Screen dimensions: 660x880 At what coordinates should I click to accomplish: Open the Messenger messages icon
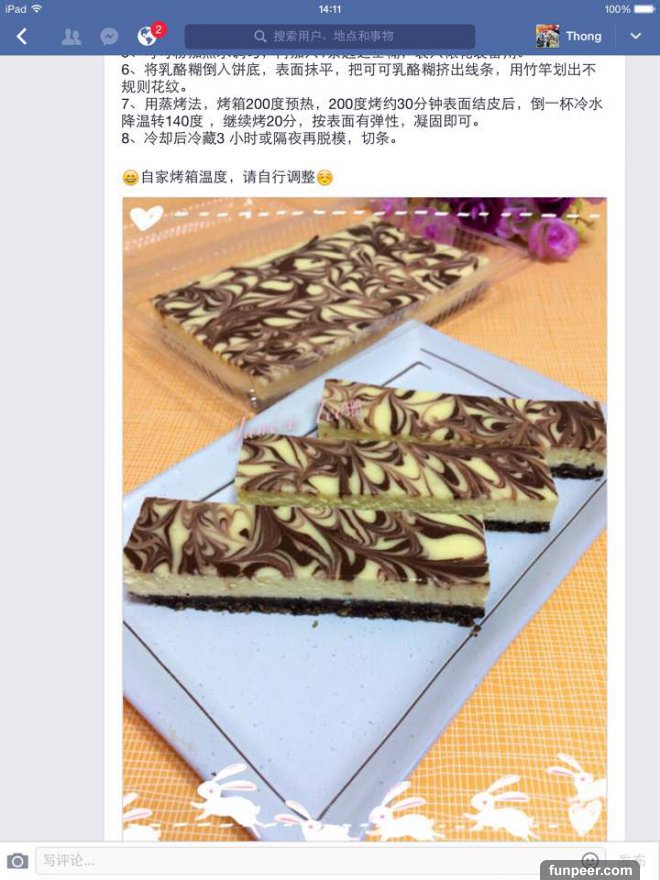pyautogui.click(x=109, y=36)
